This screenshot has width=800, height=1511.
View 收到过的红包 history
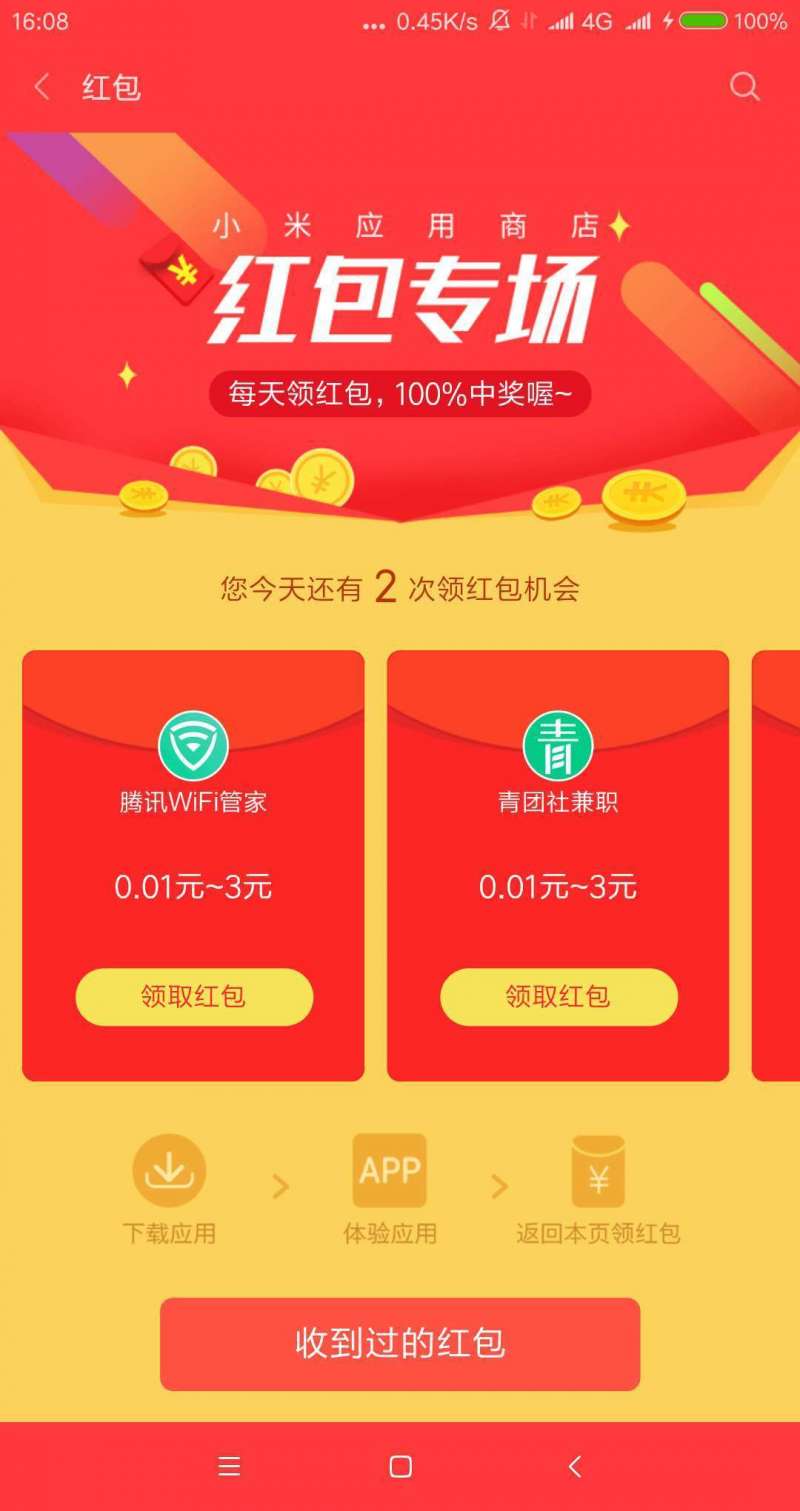pos(400,1343)
